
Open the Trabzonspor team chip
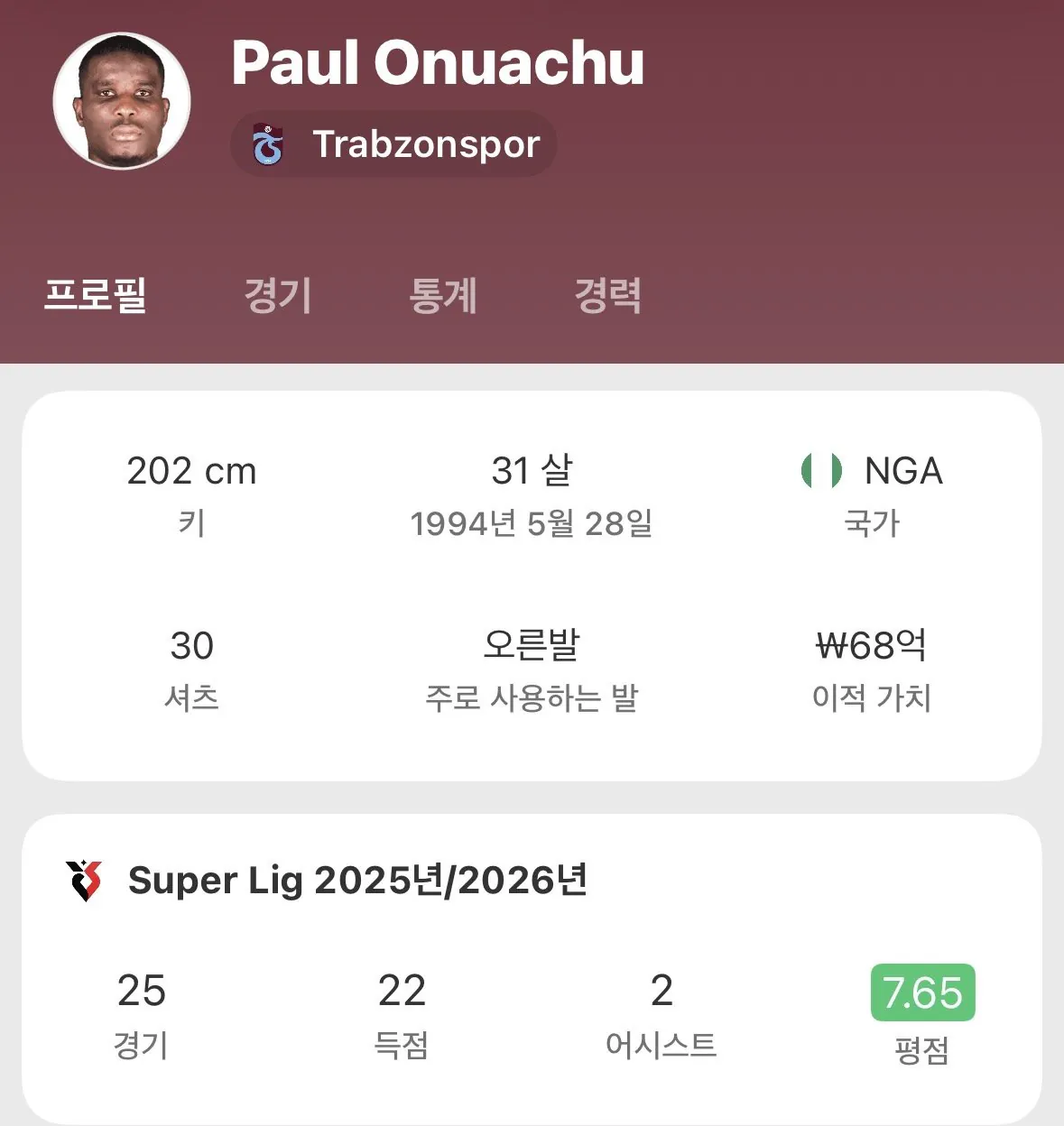[x=394, y=144]
